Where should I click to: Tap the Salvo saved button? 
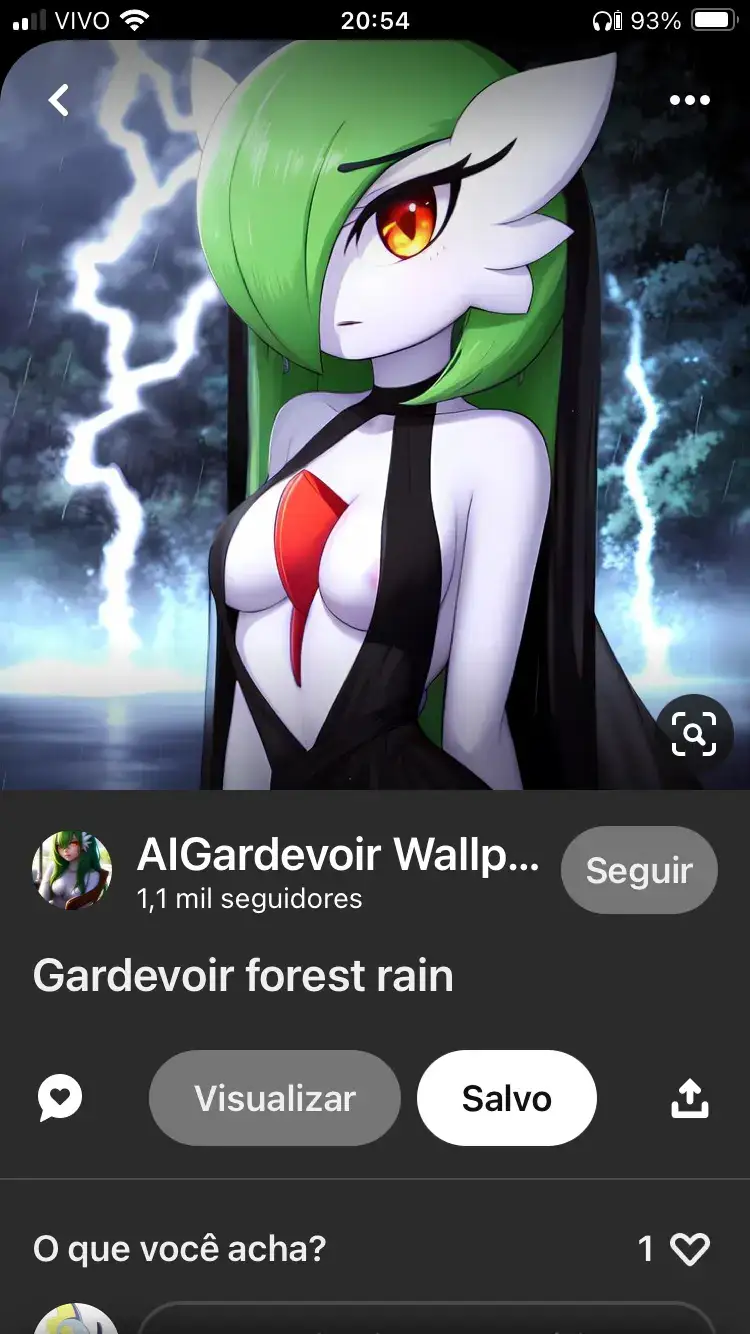(506, 1098)
